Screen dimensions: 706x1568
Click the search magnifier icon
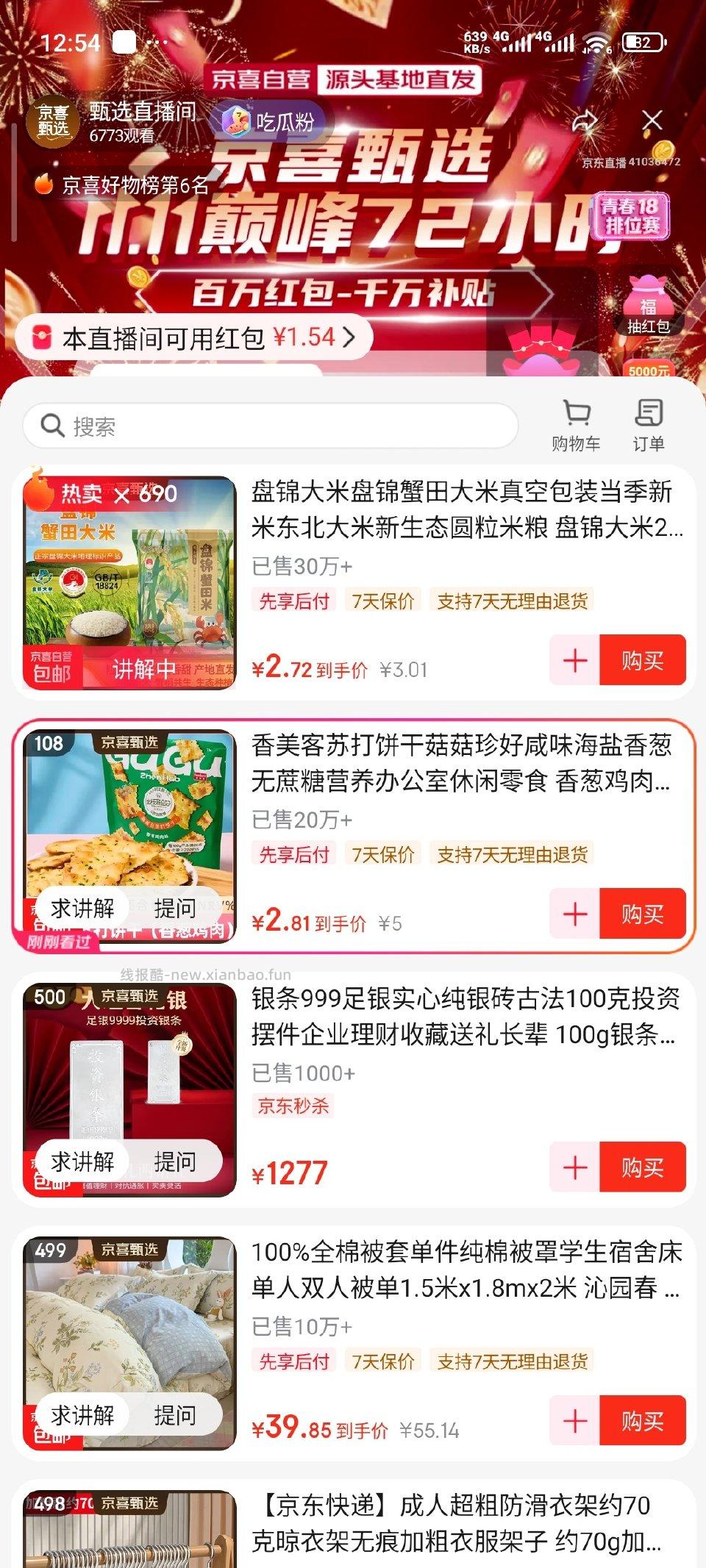51,425
